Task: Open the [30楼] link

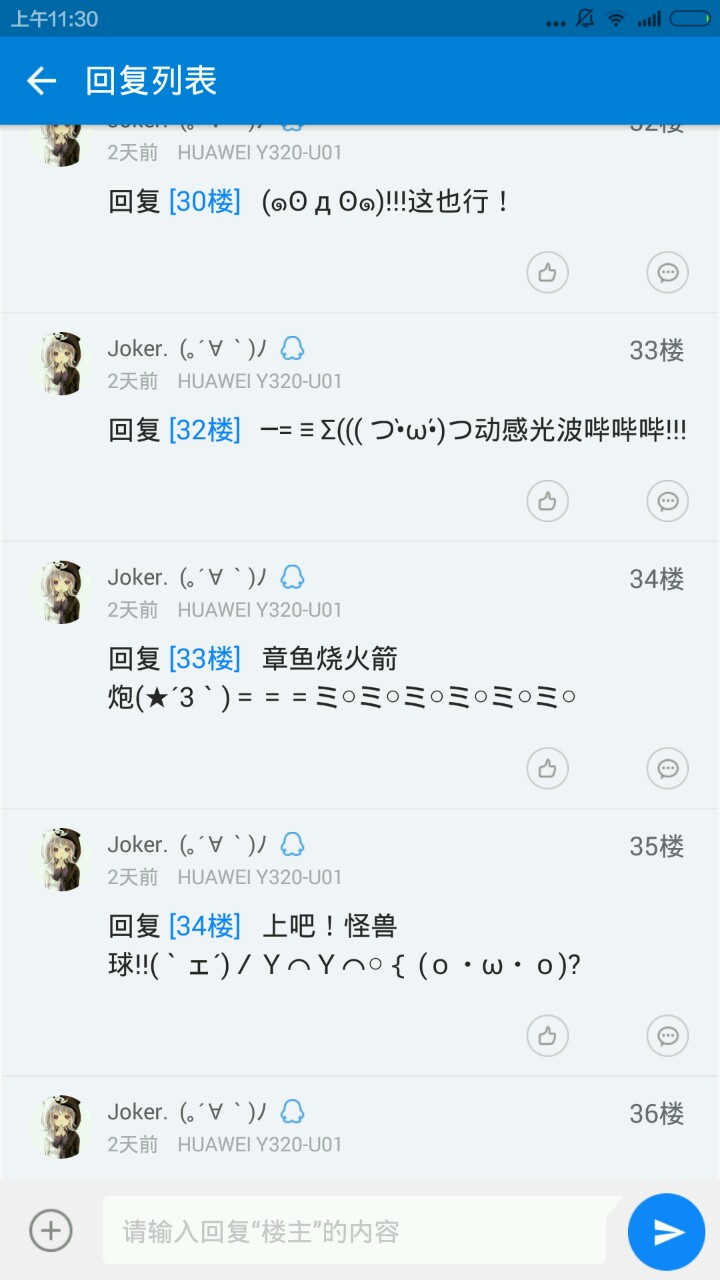Action: coord(204,201)
